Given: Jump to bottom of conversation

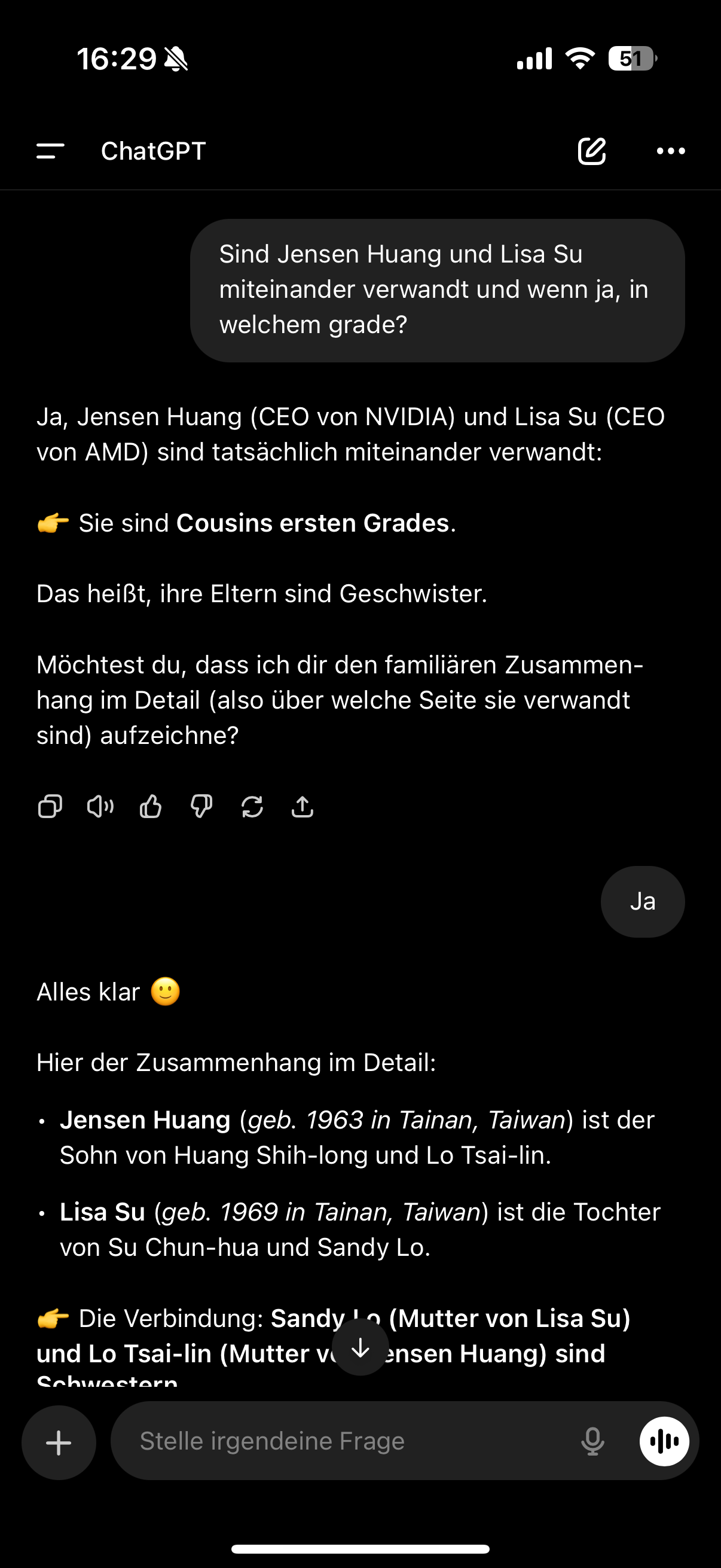Looking at the screenshot, I should point(360,1348).
